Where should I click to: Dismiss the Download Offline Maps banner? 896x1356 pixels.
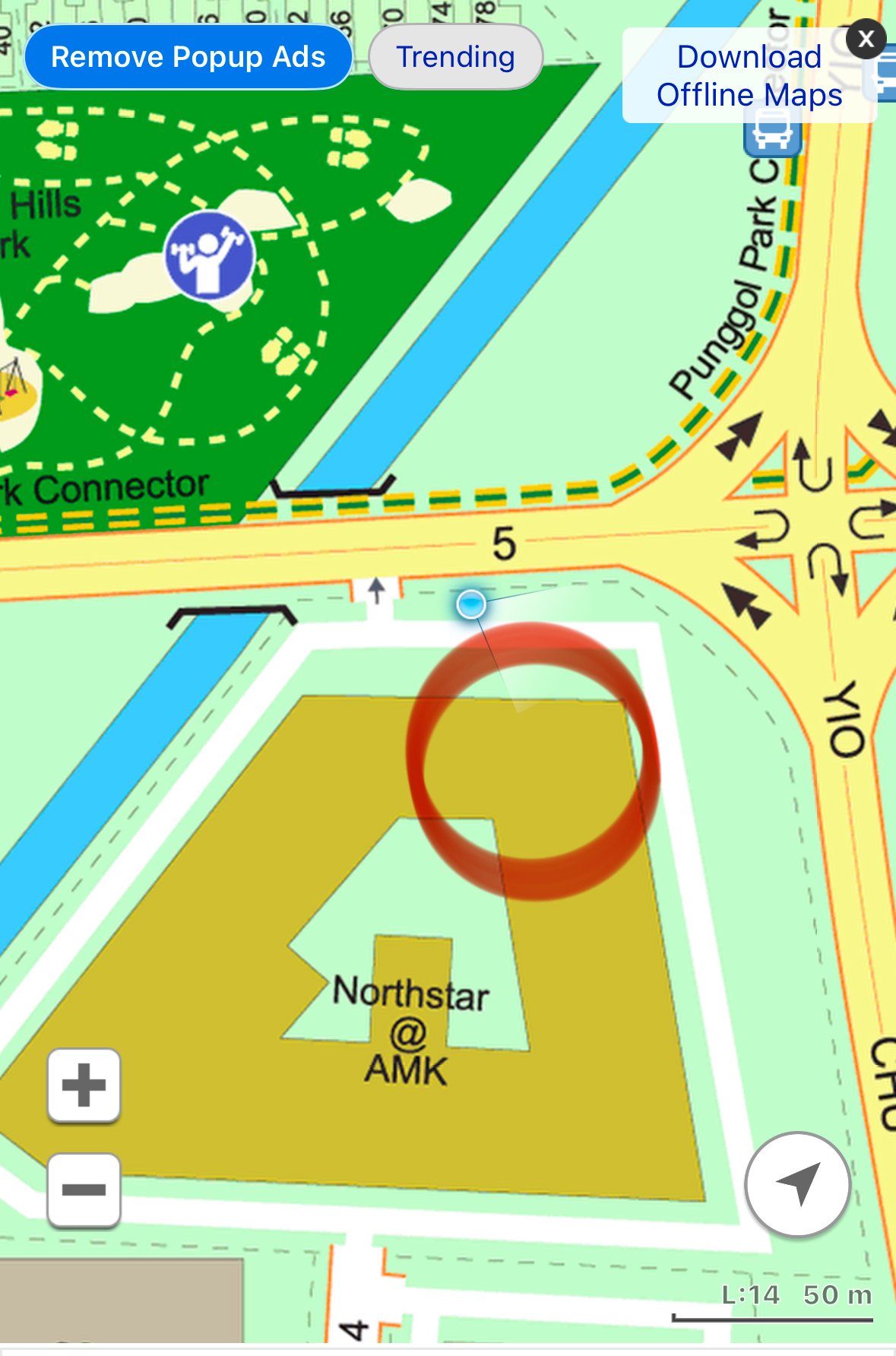tap(865, 39)
